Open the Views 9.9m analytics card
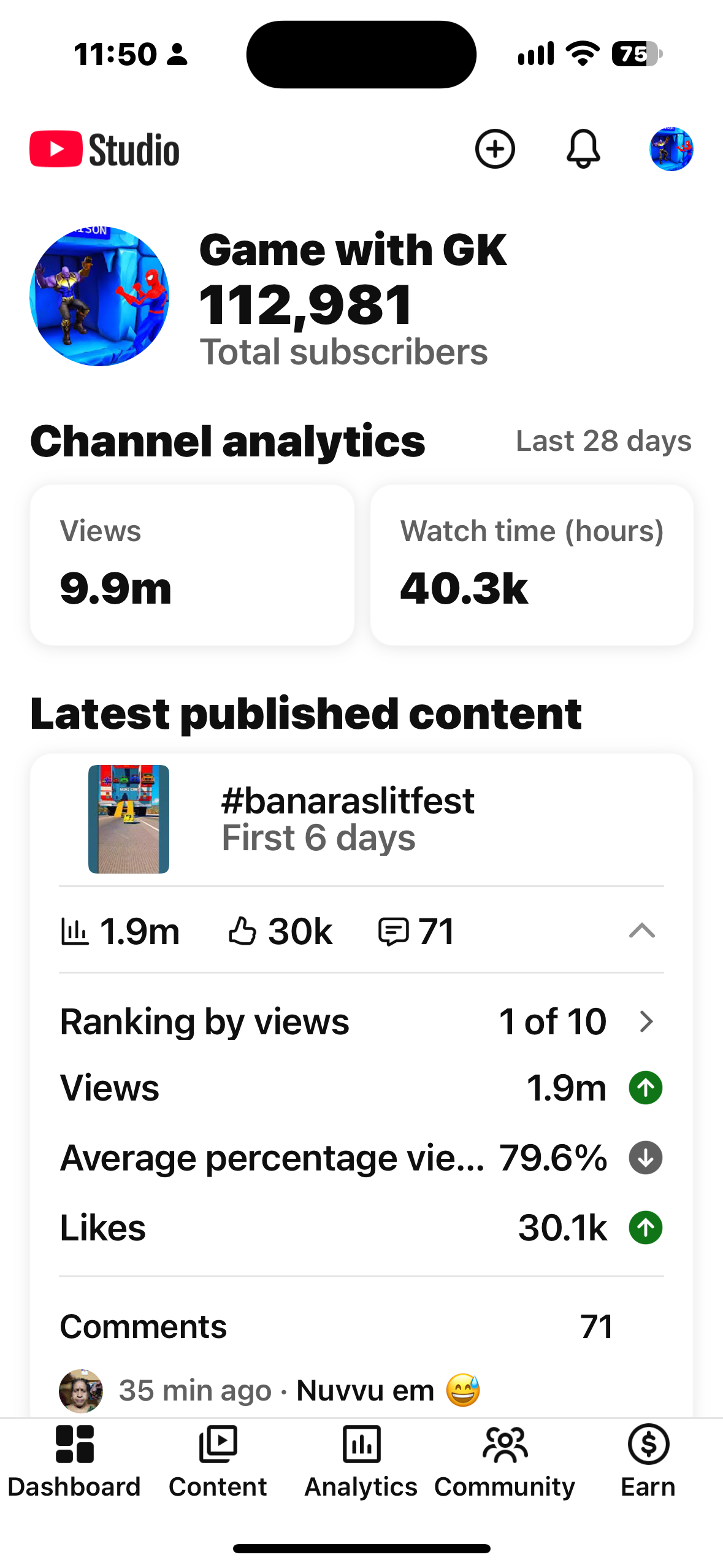The height and width of the screenshot is (1568, 723). tap(192, 564)
